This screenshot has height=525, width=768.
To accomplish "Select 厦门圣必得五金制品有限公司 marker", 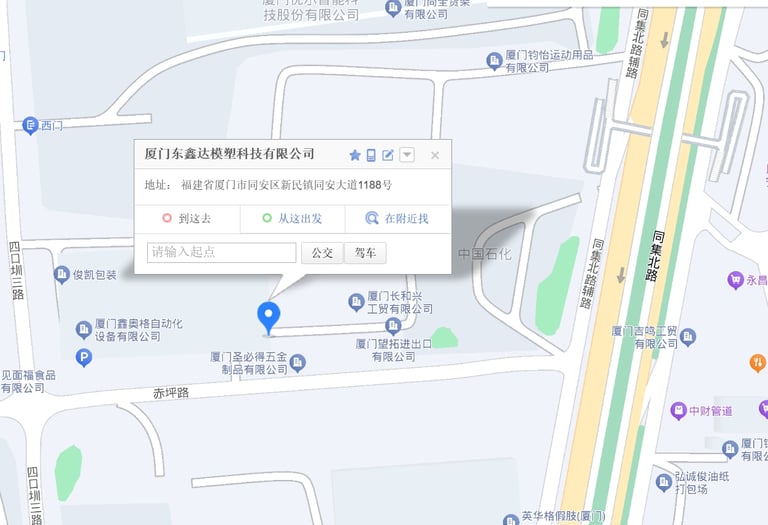I will pos(297,364).
